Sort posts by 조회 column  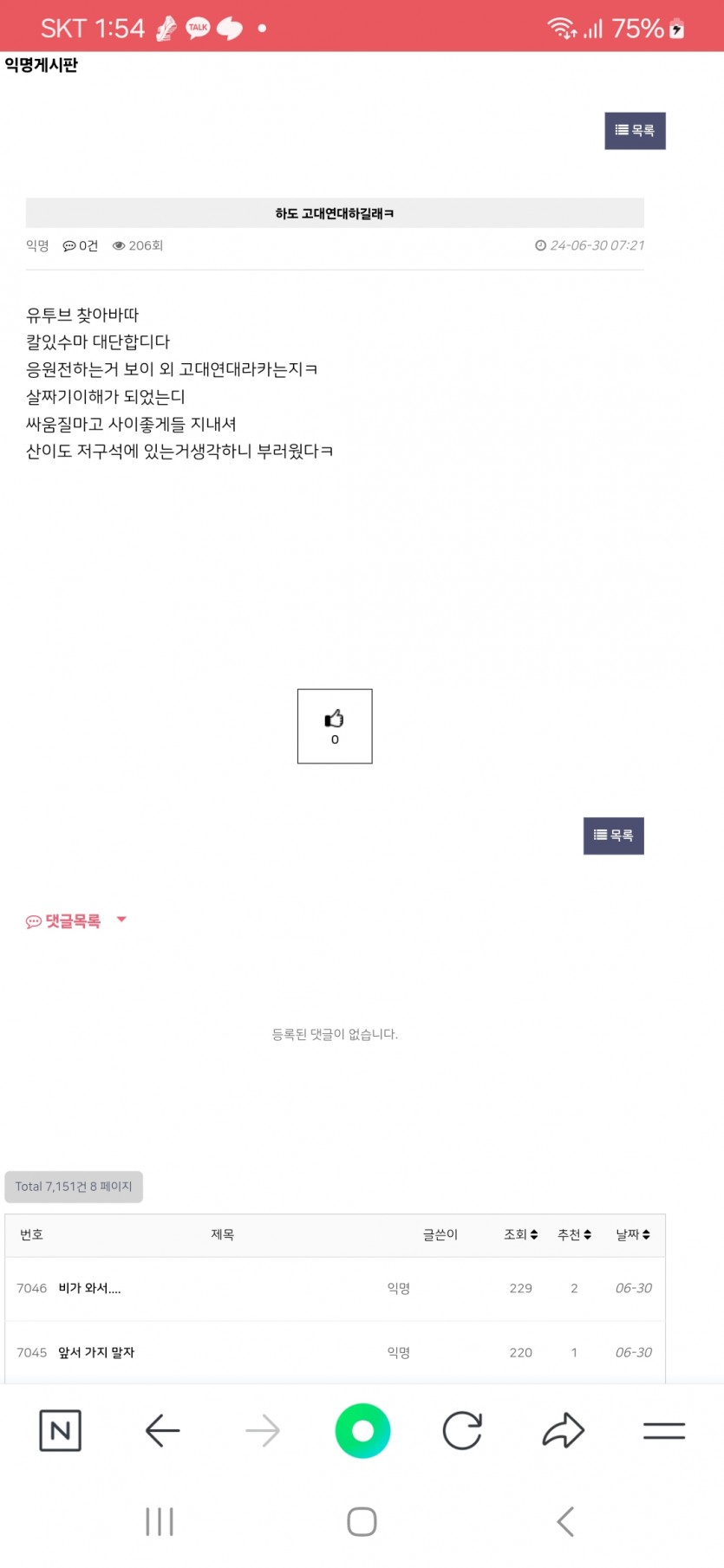521,1234
